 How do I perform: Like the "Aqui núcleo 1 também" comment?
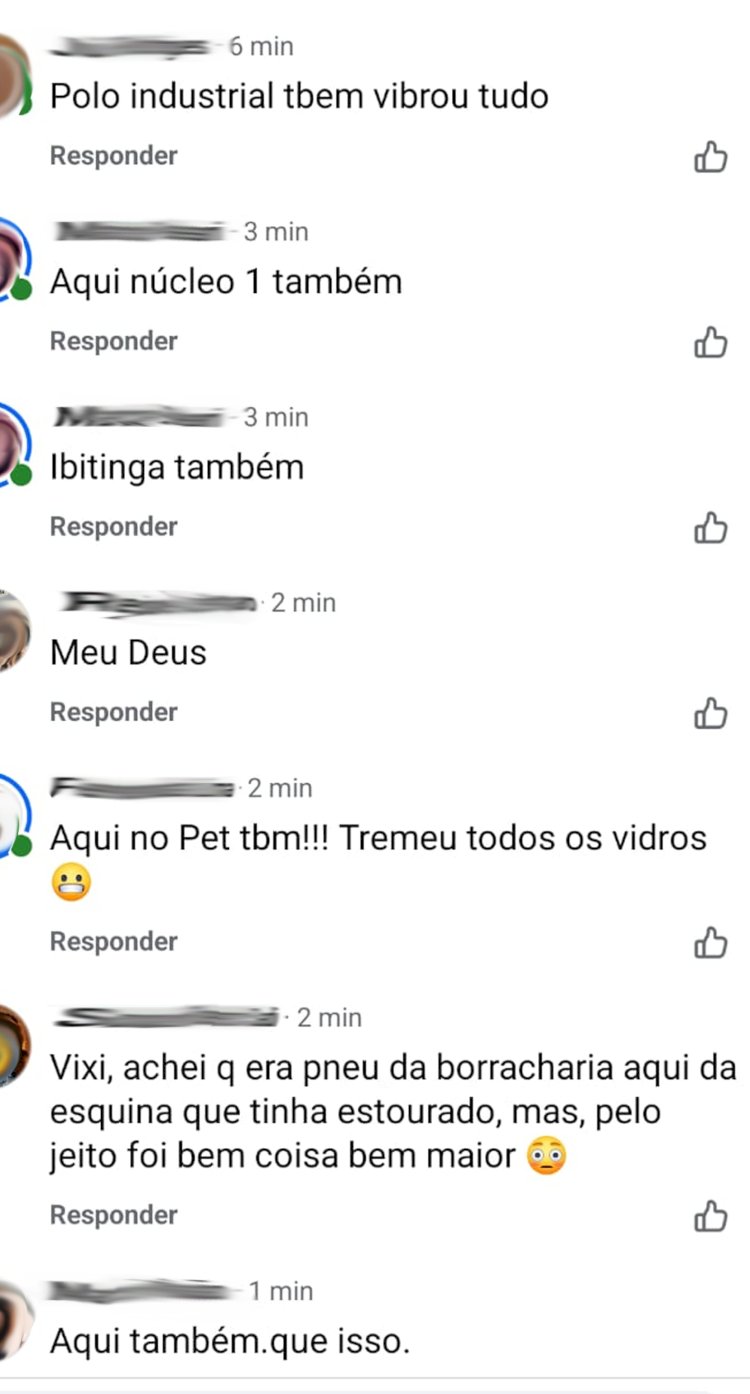(710, 342)
